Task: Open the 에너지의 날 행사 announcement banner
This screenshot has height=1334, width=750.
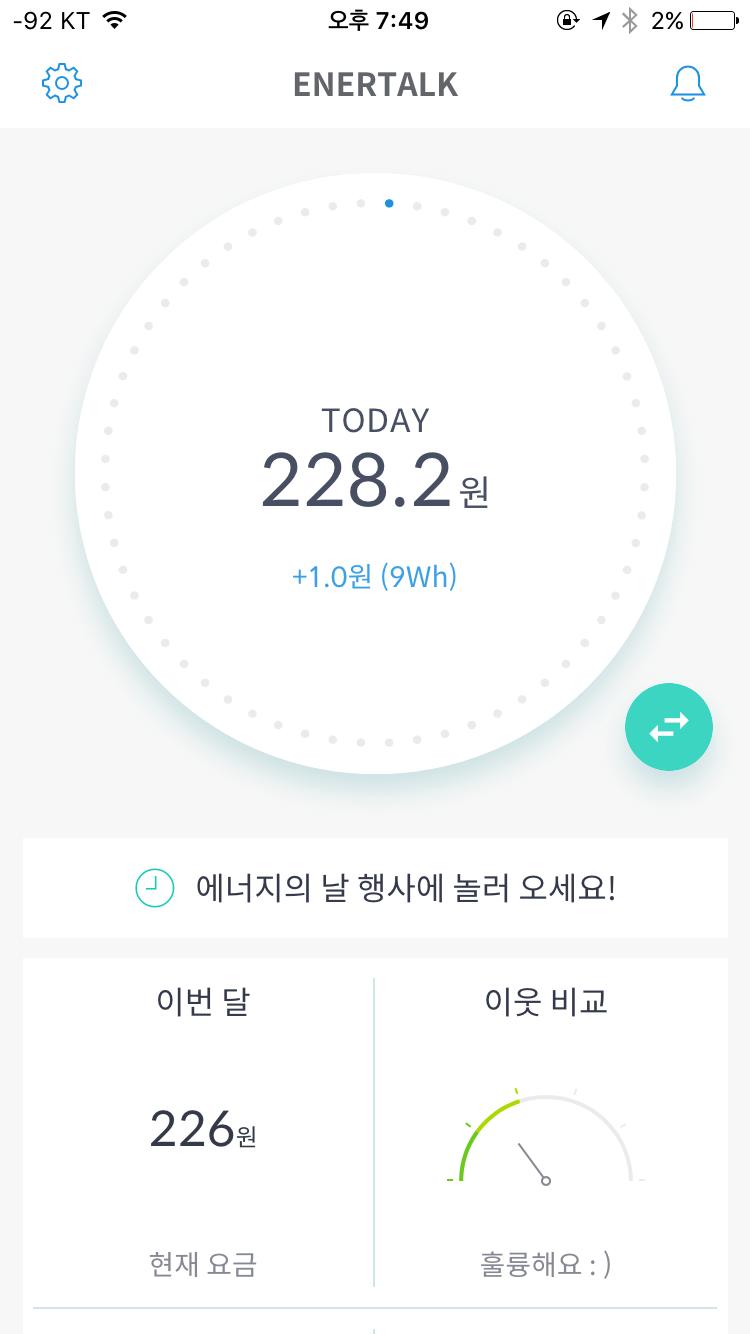Action: tap(375, 888)
